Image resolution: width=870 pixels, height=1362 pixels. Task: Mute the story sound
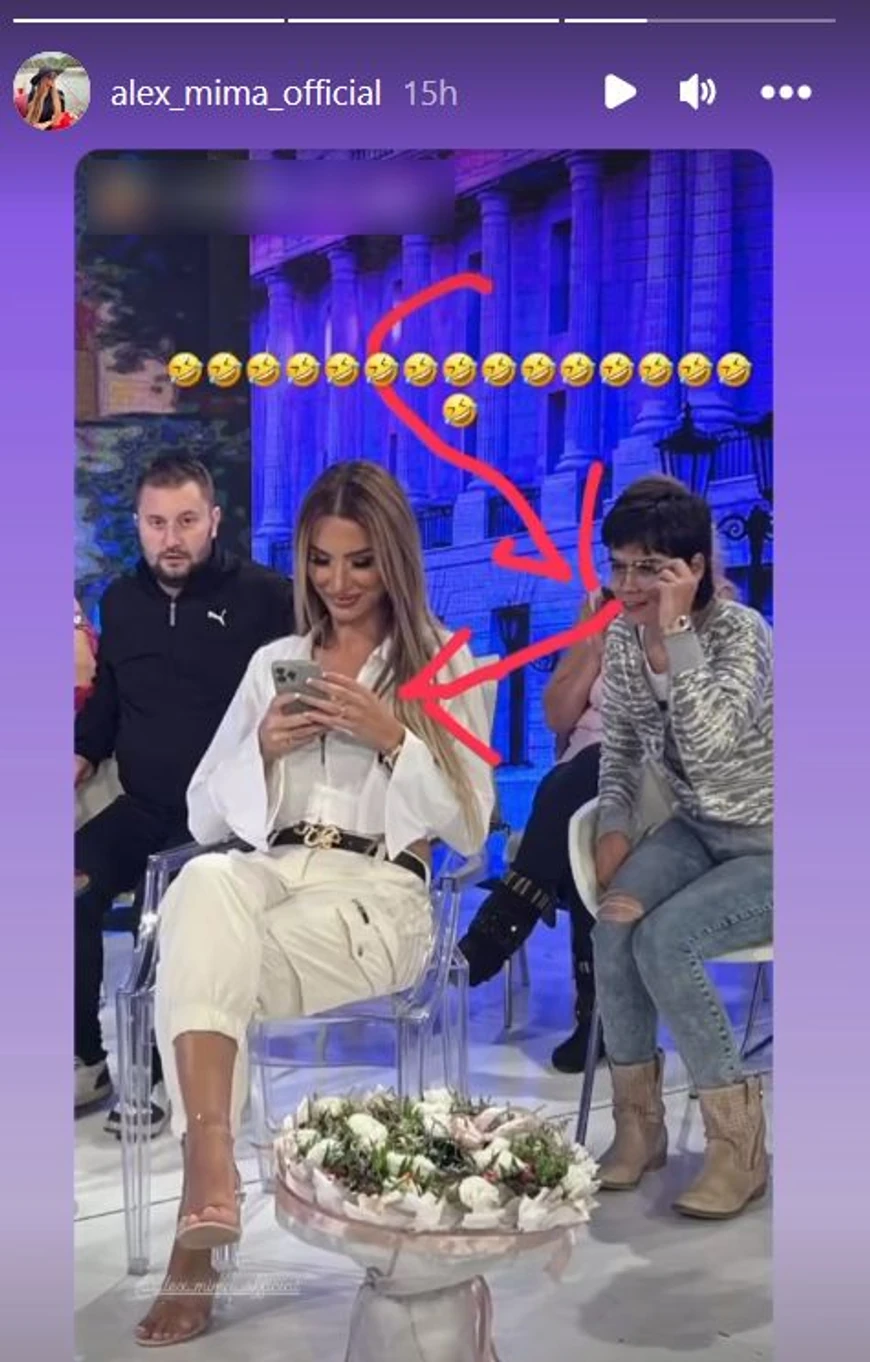pos(697,92)
